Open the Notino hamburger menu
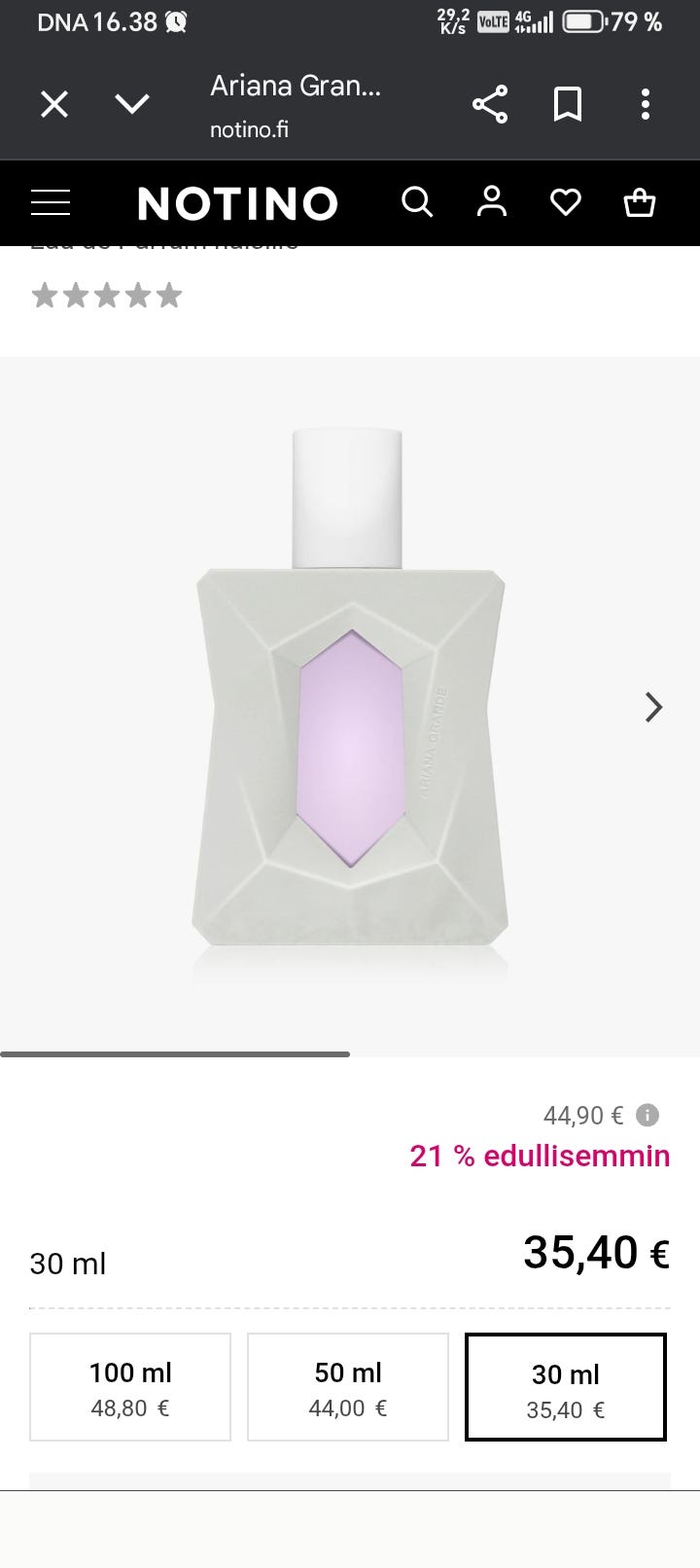The height and width of the screenshot is (1568, 700). point(51,202)
